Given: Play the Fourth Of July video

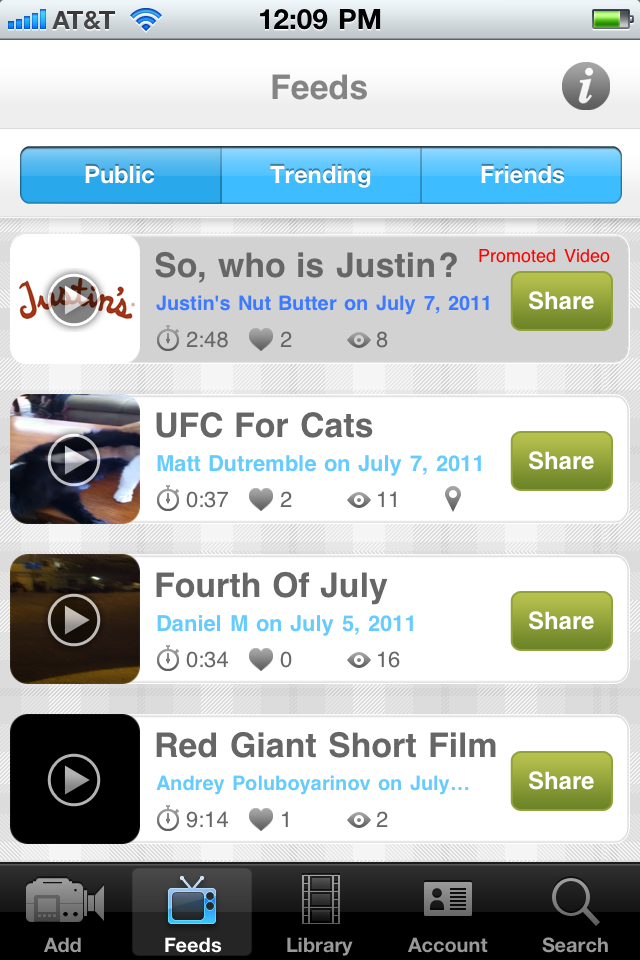Looking at the screenshot, I should 74,619.
